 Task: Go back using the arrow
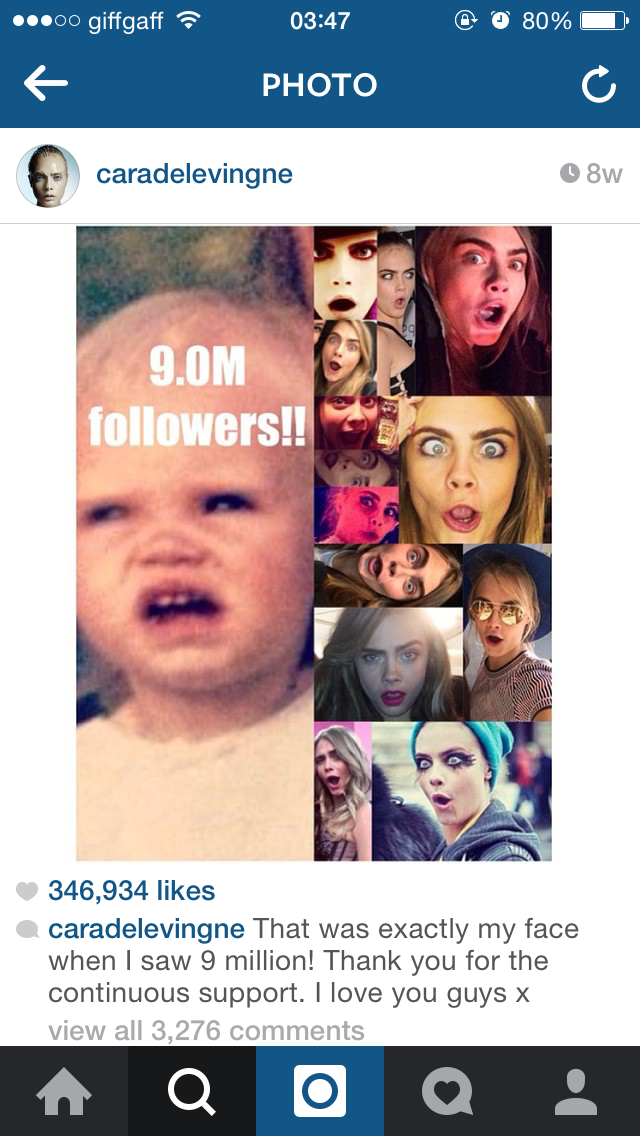click(x=46, y=85)
